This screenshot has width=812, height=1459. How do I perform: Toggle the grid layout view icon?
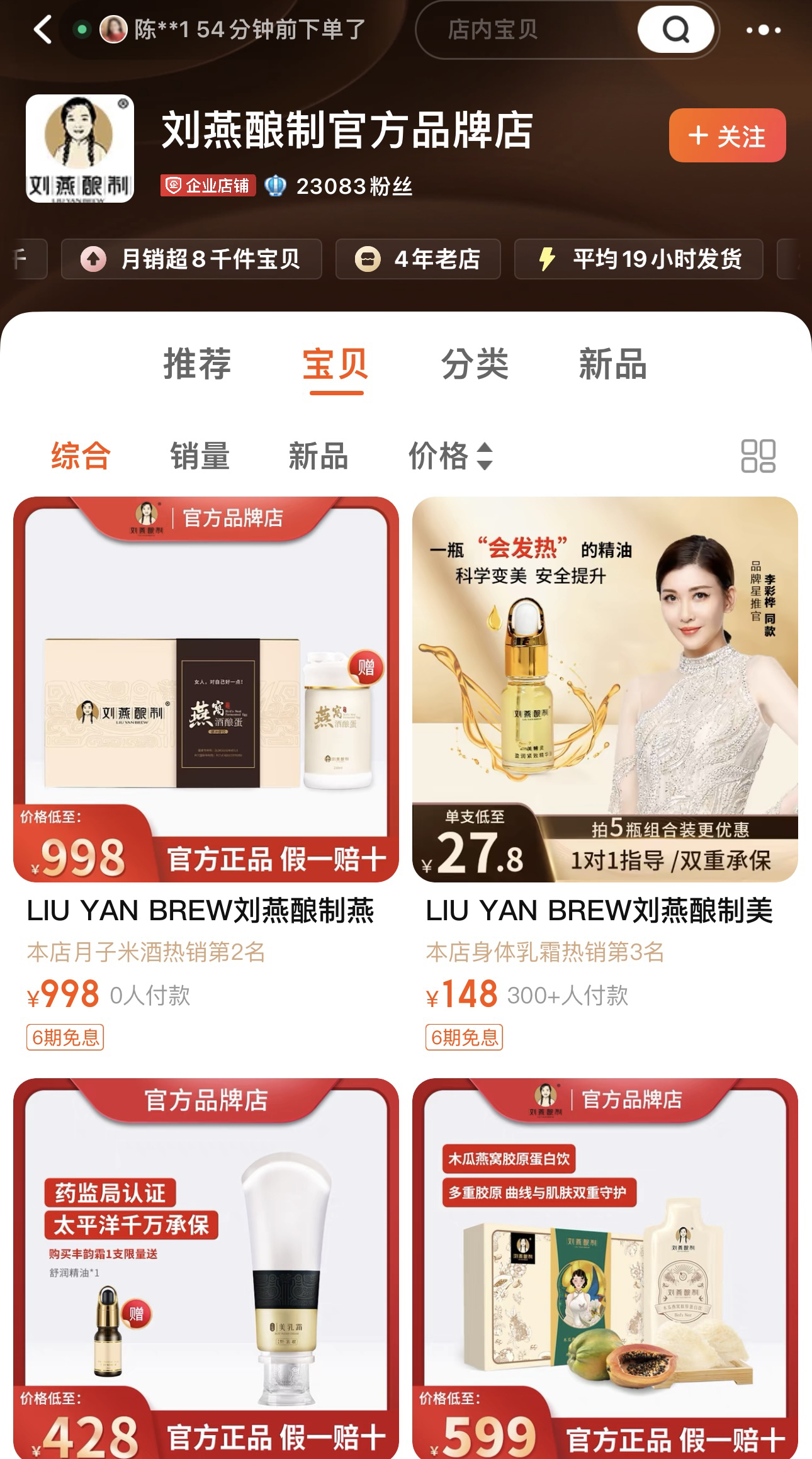click(x=758, y=456)
